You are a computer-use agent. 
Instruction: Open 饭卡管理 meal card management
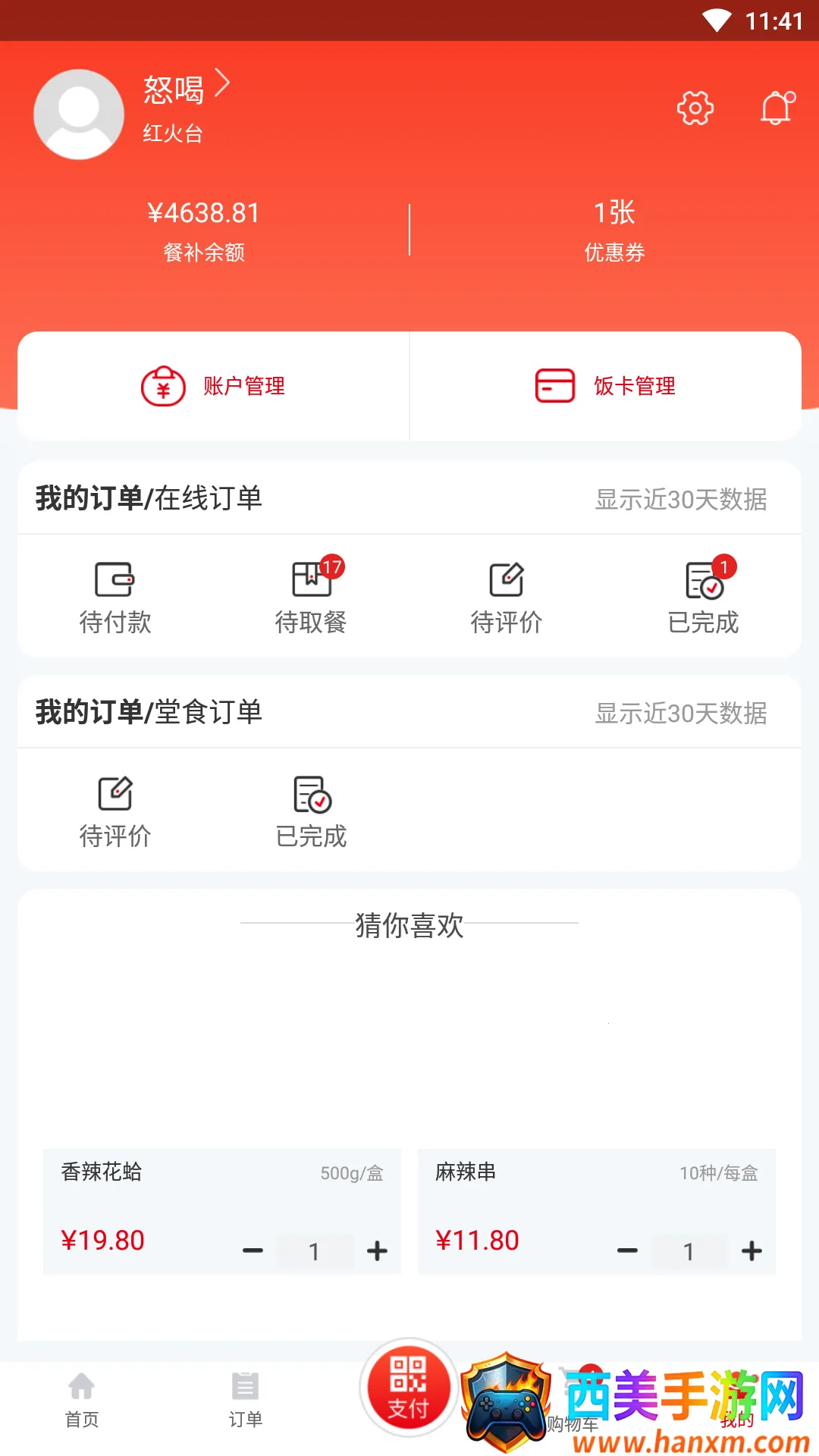605,386
